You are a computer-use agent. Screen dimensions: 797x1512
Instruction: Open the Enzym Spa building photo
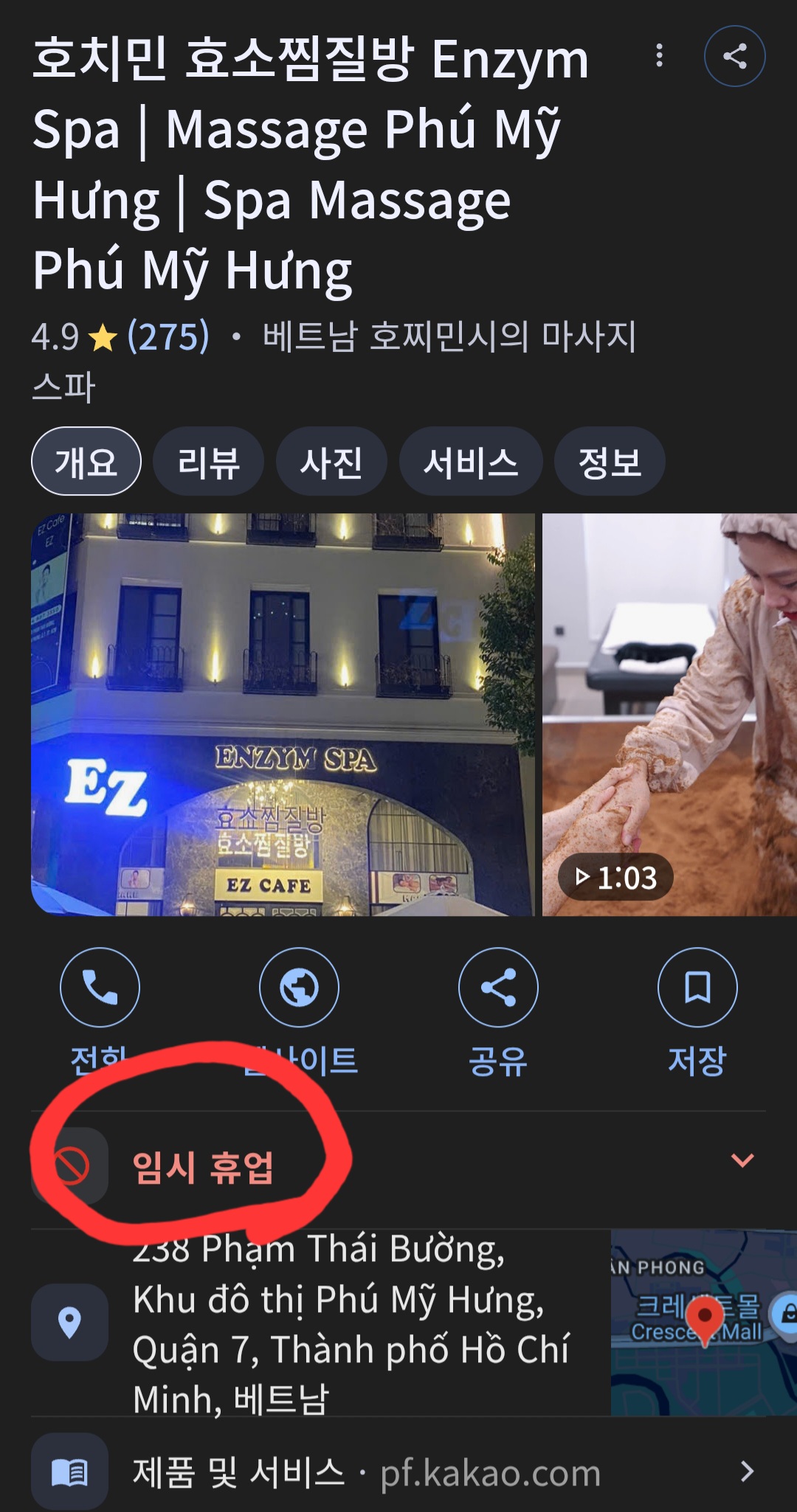tap(283, 714)
